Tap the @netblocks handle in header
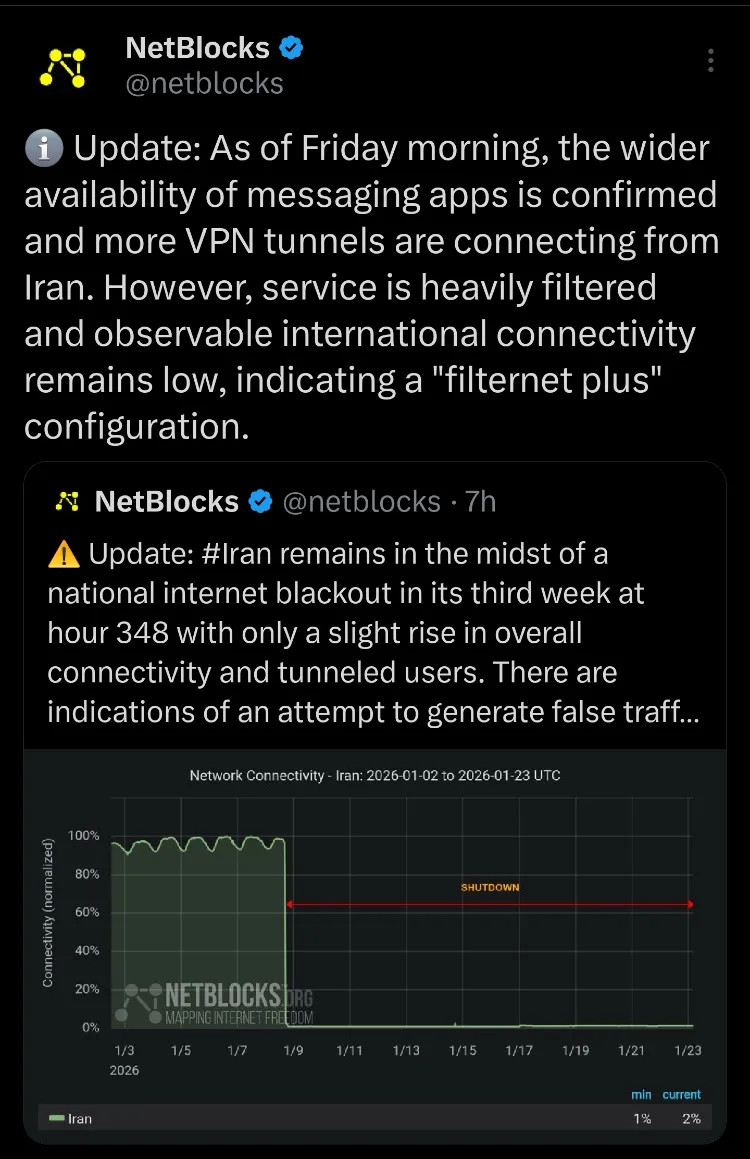The image size is (750, 1159). coord(204,83)
